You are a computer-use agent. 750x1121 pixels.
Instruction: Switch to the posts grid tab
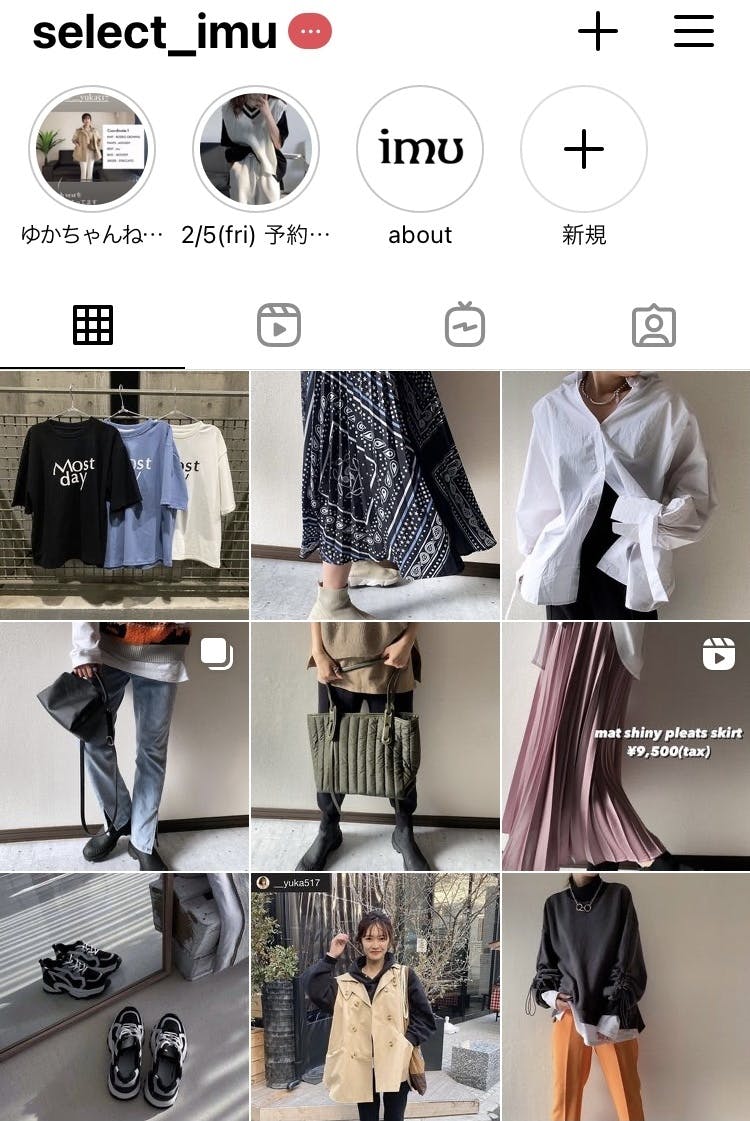pyautogui.click(x=93, y=325)
